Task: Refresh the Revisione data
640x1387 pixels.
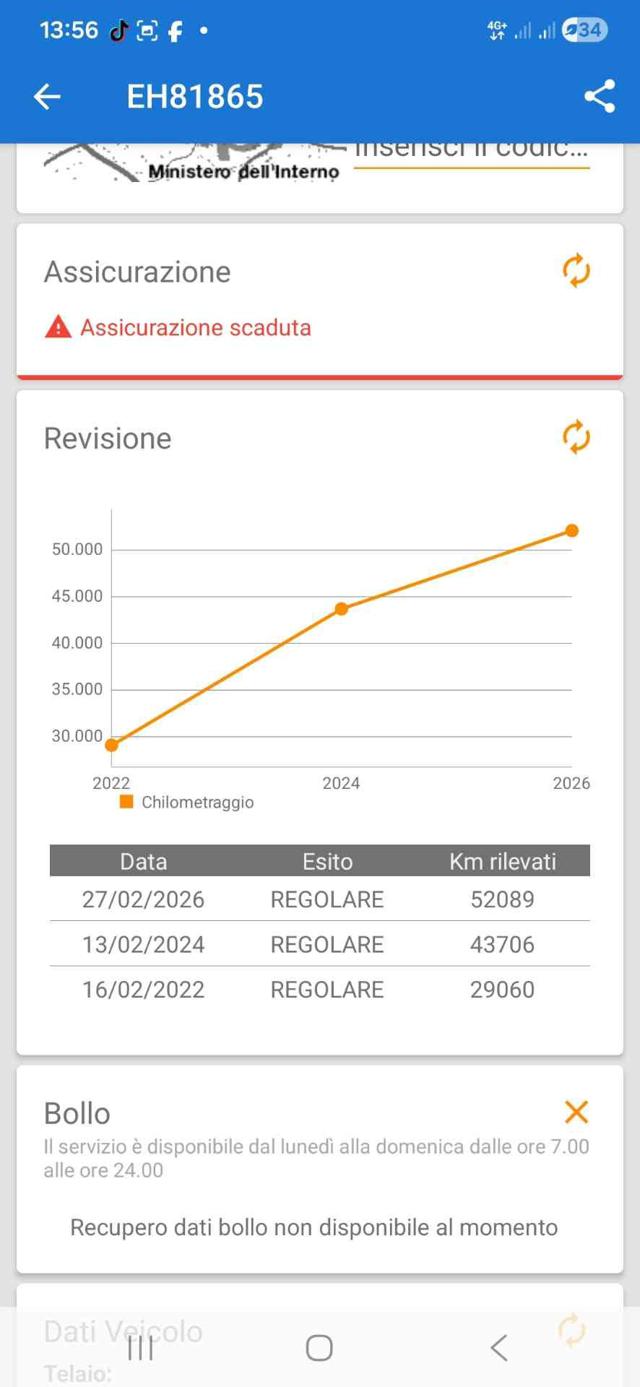Action: pos(576,437)
